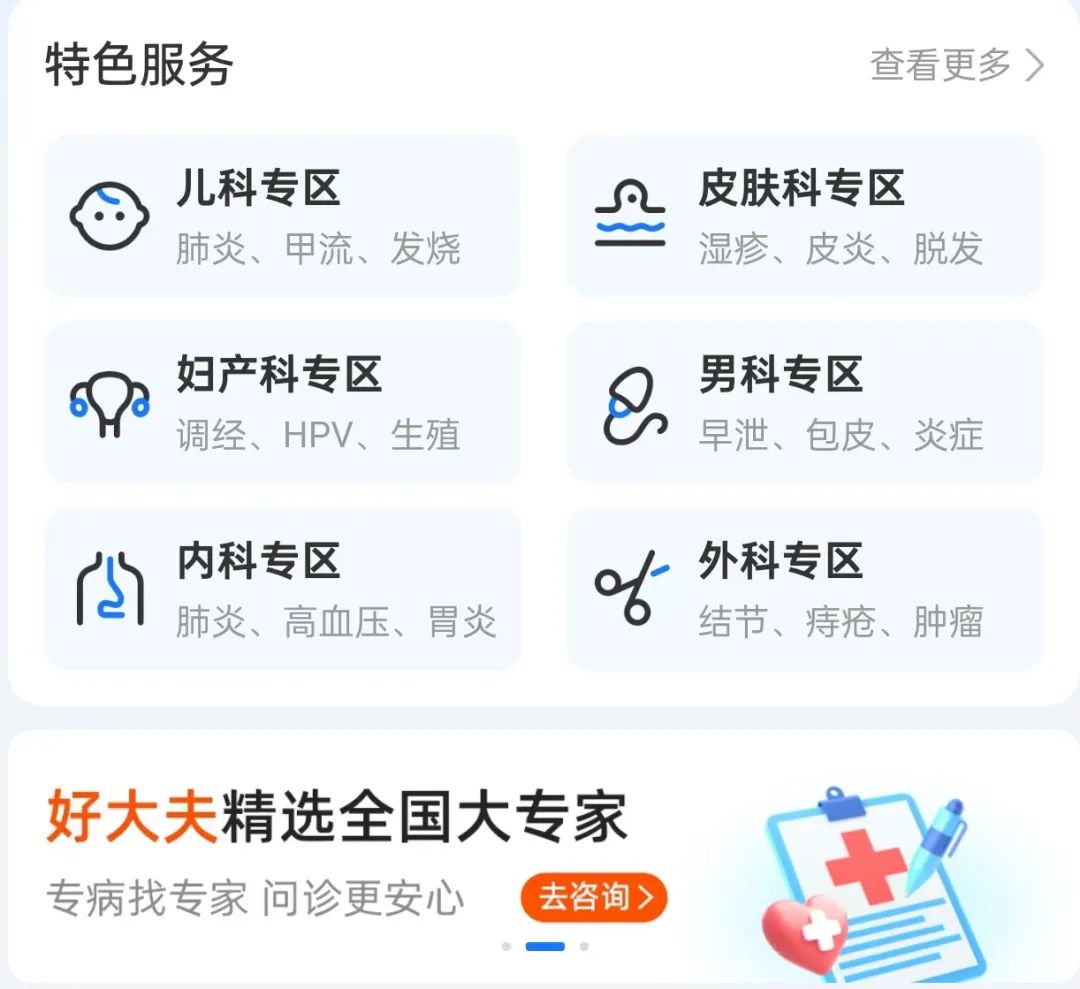Choose the 外科专区 card
The height and width of the screenshot is (989, 1080).
[804, 588]
